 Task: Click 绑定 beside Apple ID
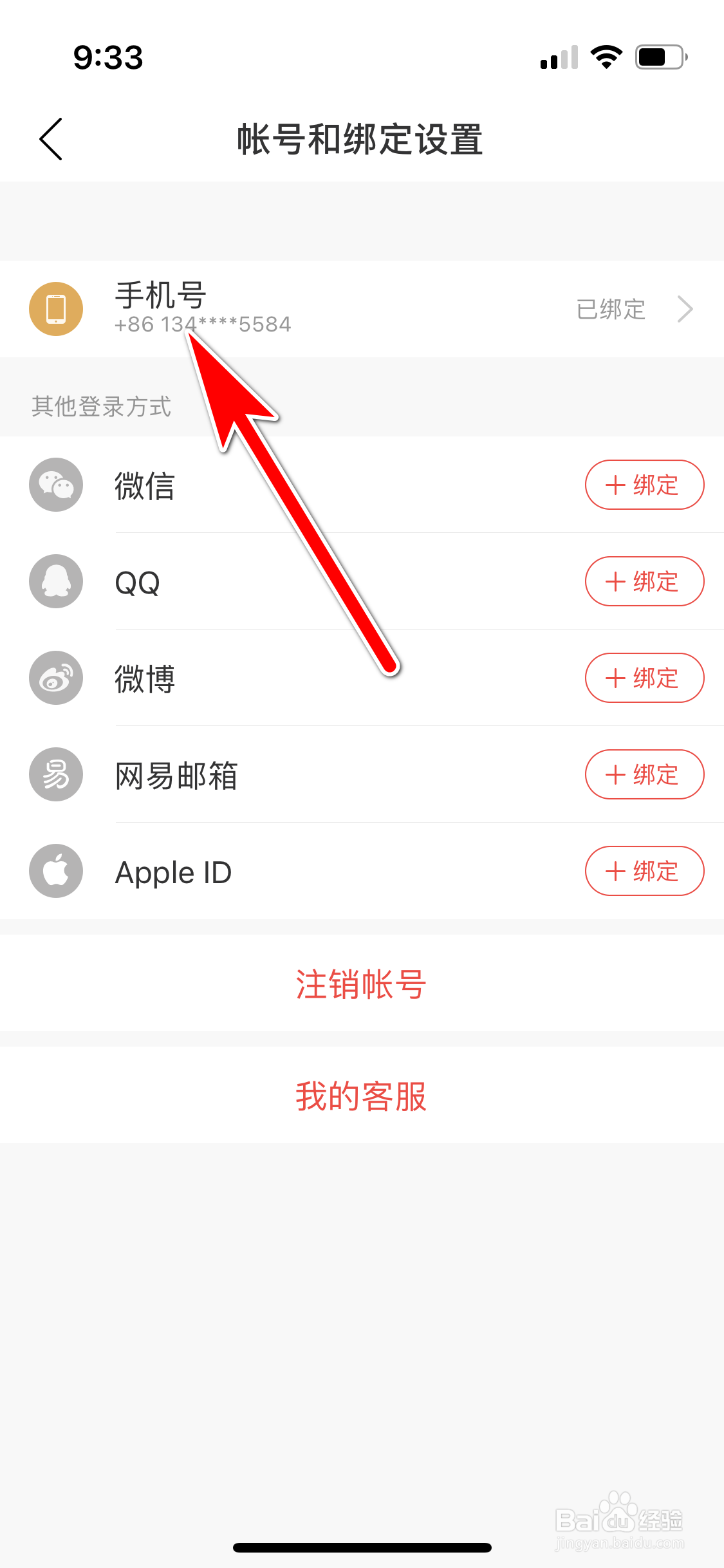(644, 871)
